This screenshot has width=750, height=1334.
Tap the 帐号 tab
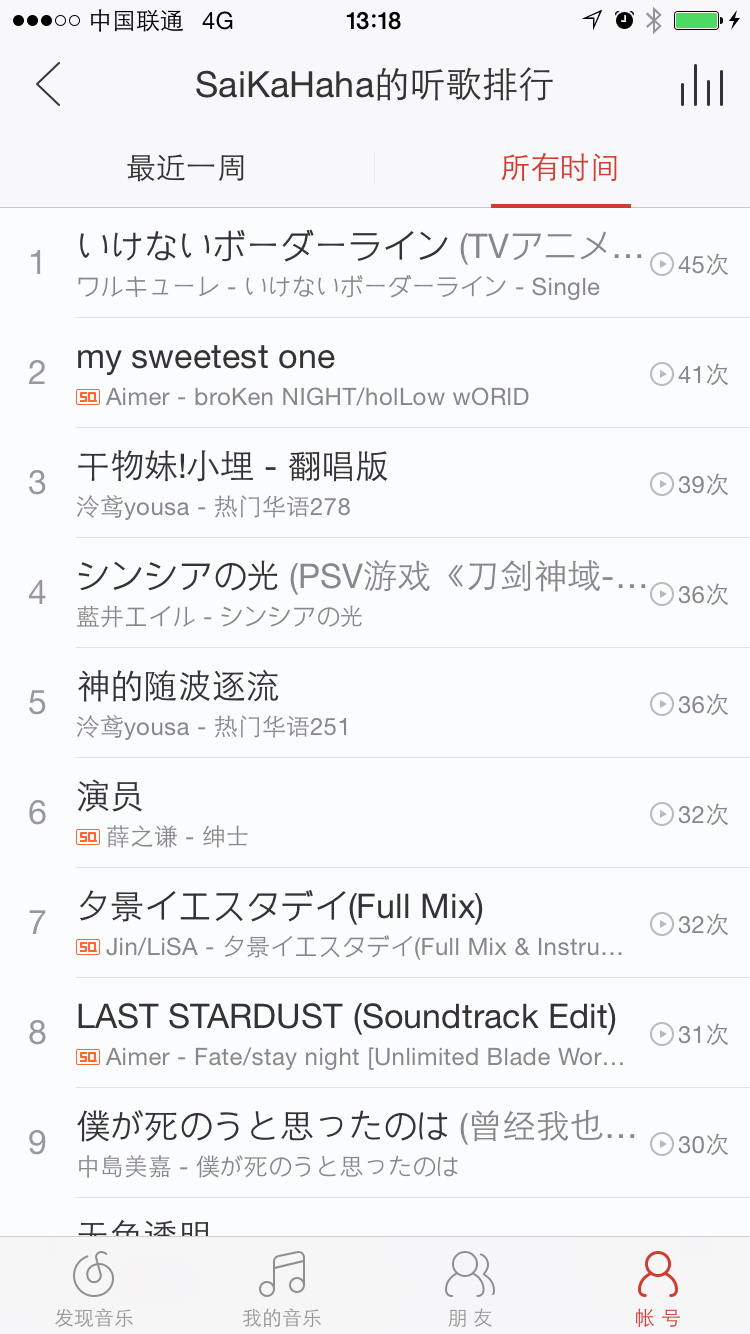(x=657, y=1287)
